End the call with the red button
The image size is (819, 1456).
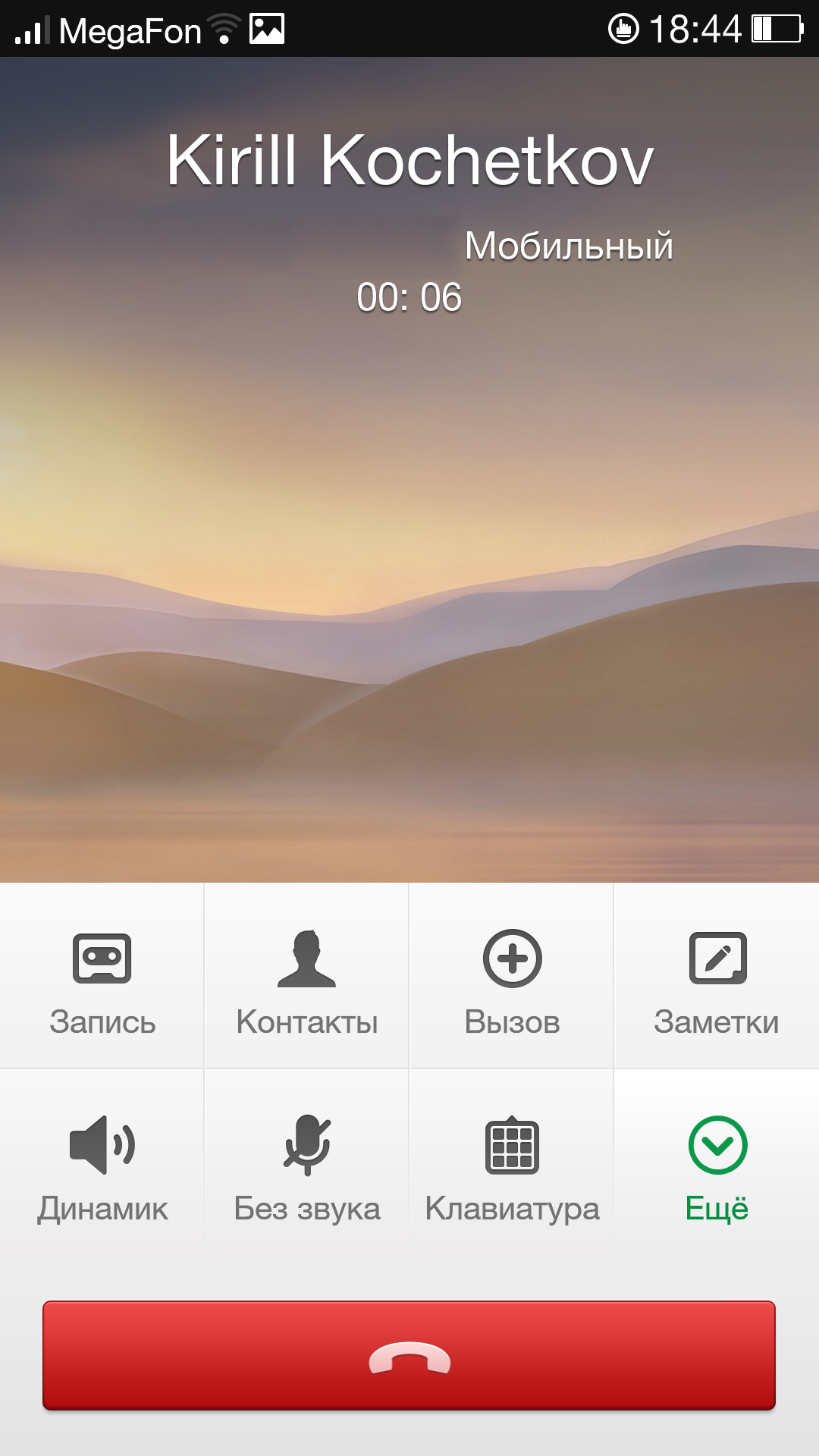pos(409,1356)
